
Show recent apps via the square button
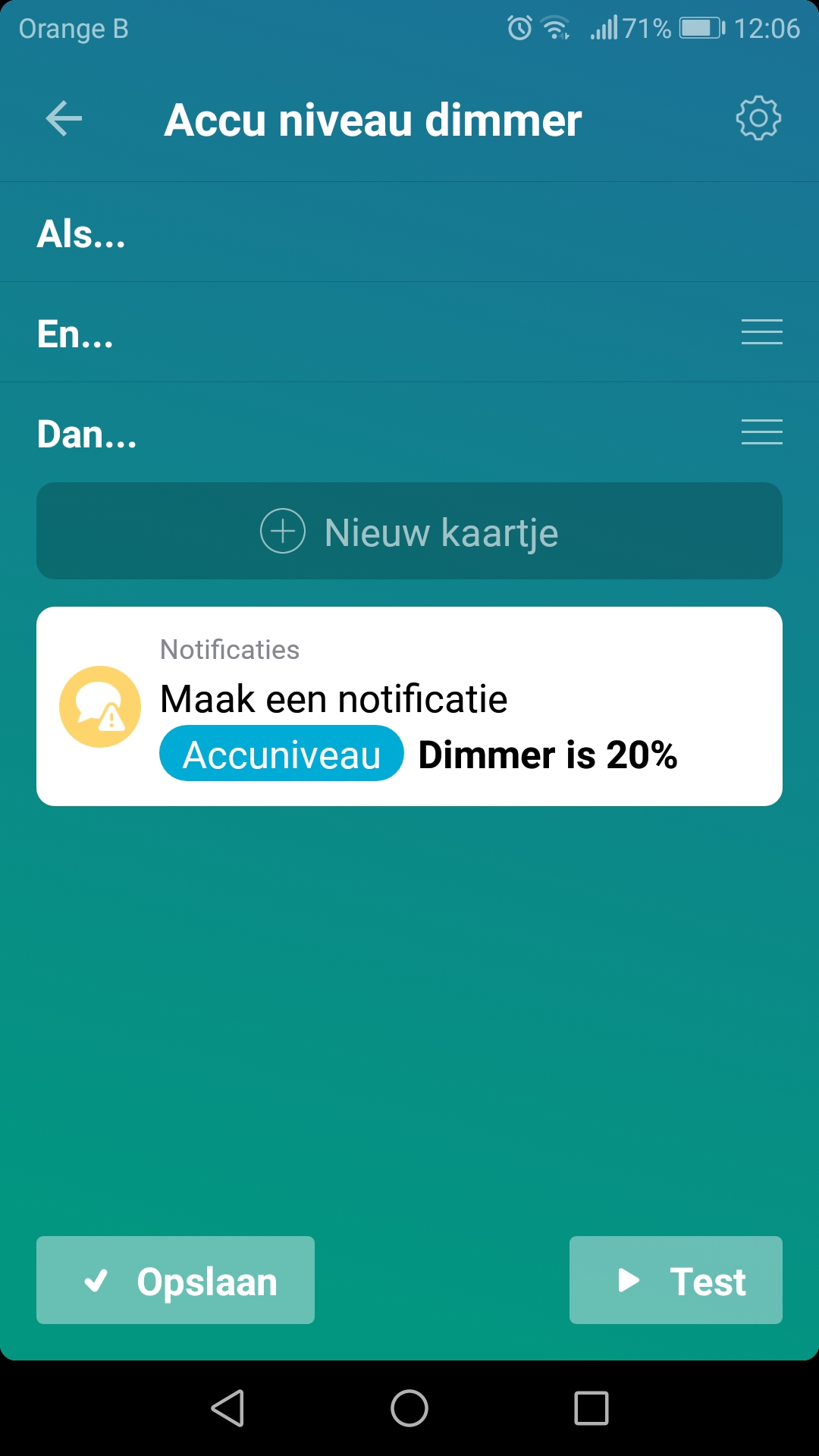coord(591,1408)
